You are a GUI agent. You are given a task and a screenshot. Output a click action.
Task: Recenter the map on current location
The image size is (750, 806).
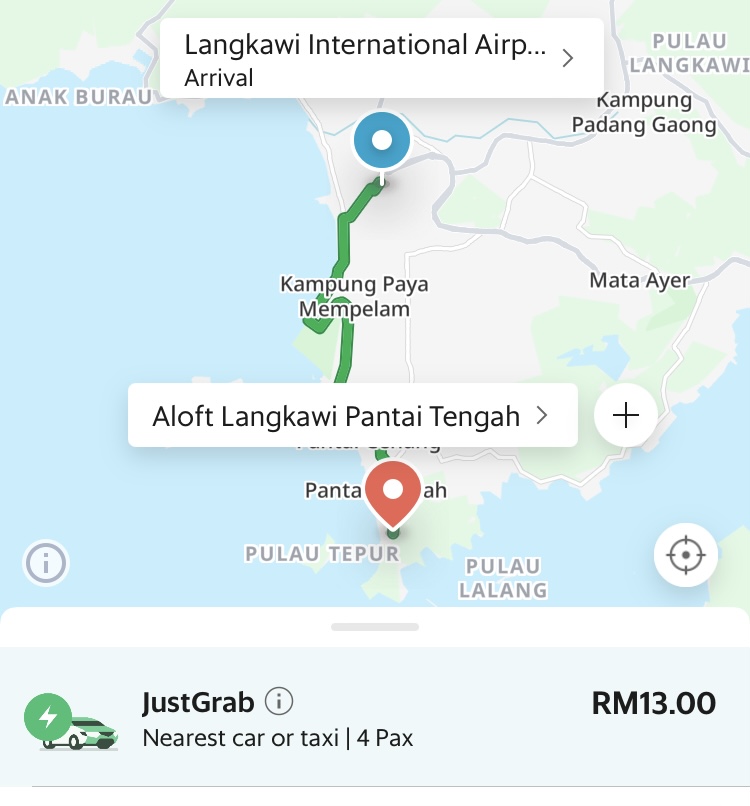686,554
